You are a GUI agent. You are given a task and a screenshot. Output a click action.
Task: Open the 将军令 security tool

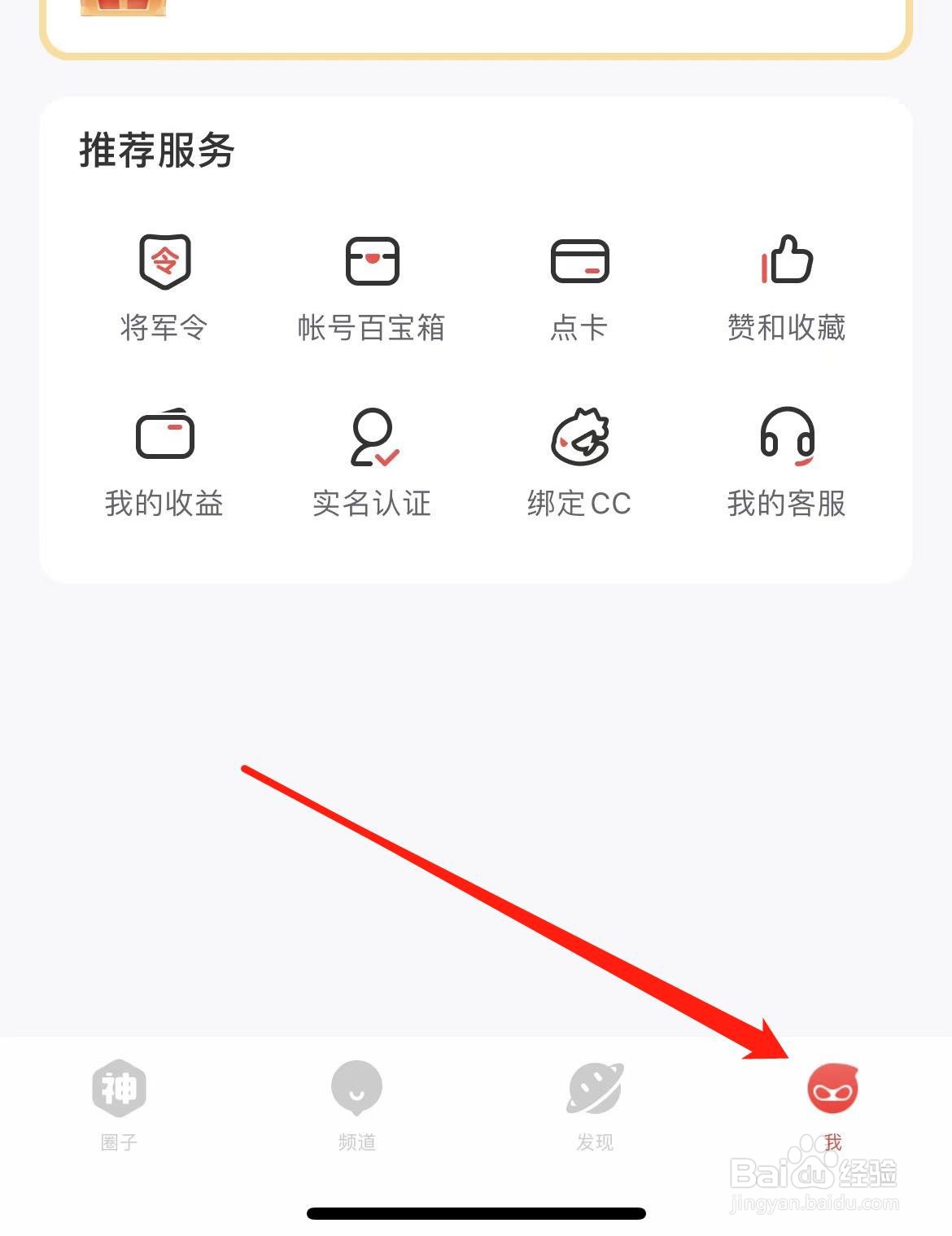(164, 286)
